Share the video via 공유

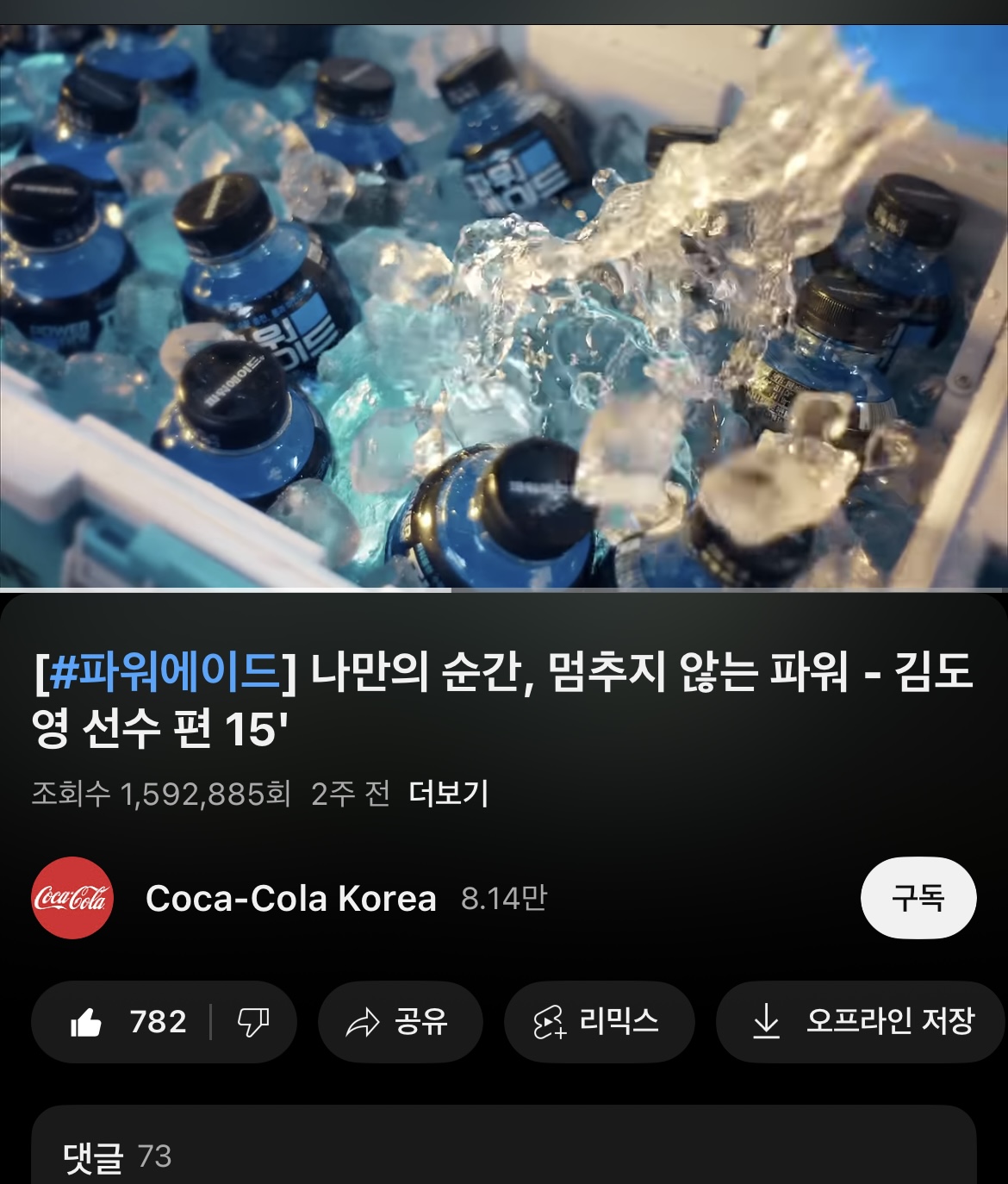coord(400,1022)
